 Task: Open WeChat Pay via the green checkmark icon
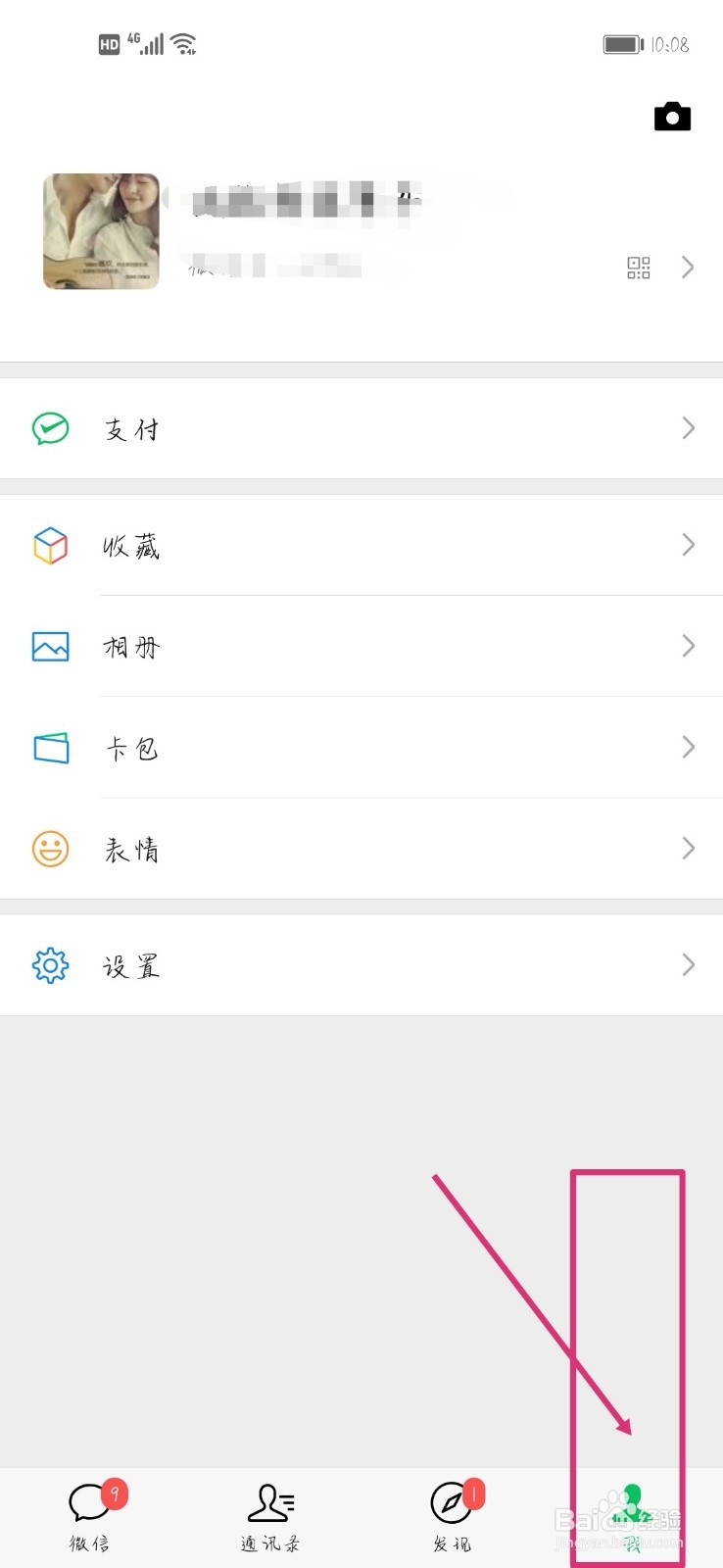coord(50,427)
